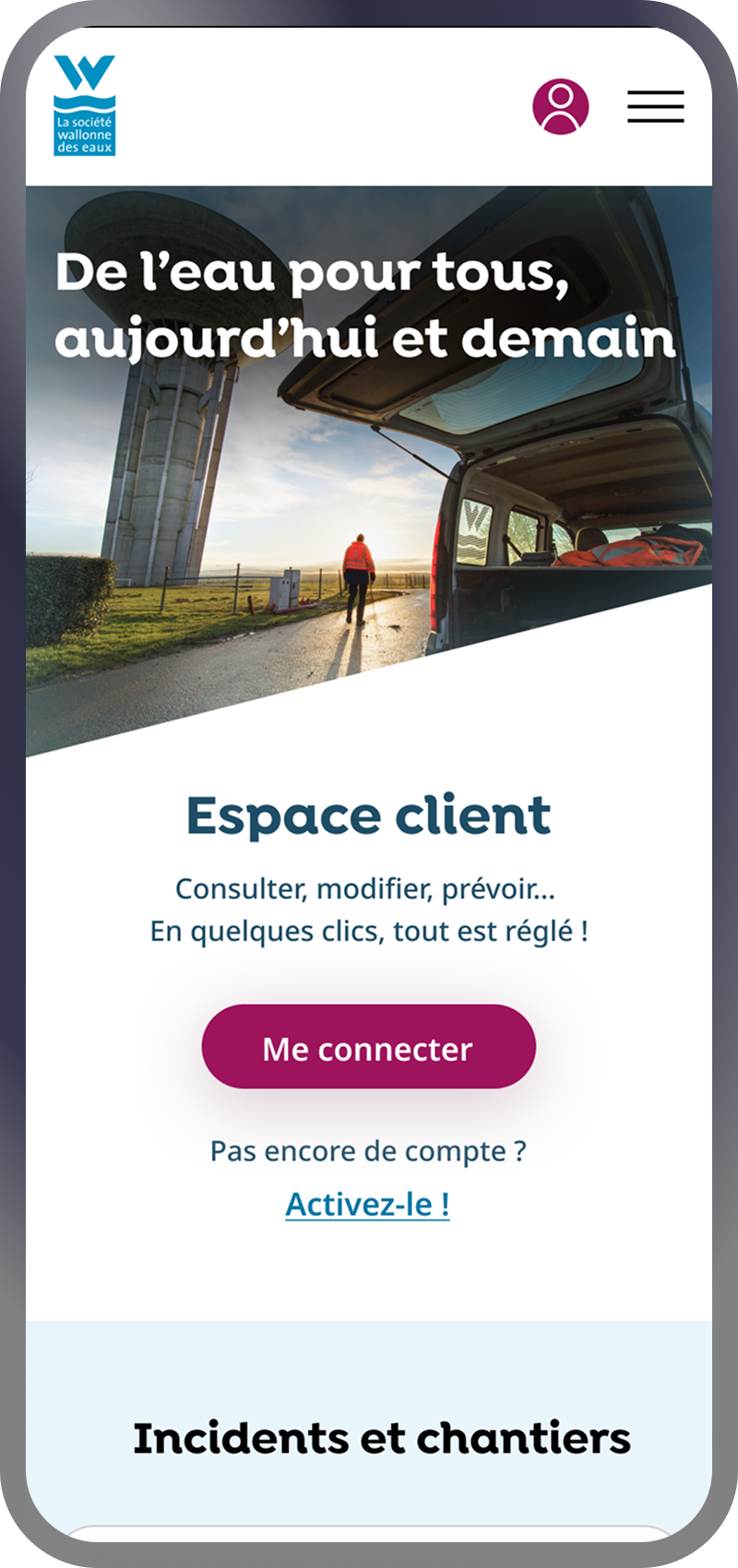
Task: Open the hamburger navigation menu
Action: click(656, 107)
